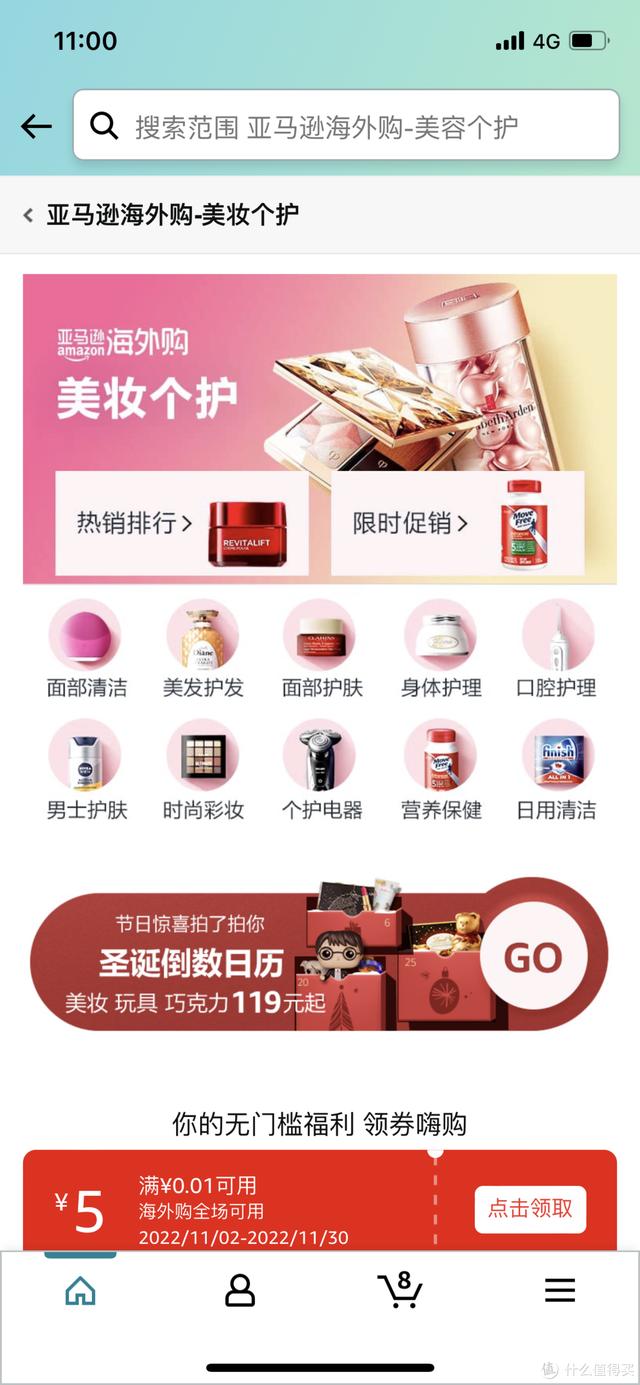Claim the ¥5 coupon with 点击领取
640x1385 pixels.
[530, 1208]
